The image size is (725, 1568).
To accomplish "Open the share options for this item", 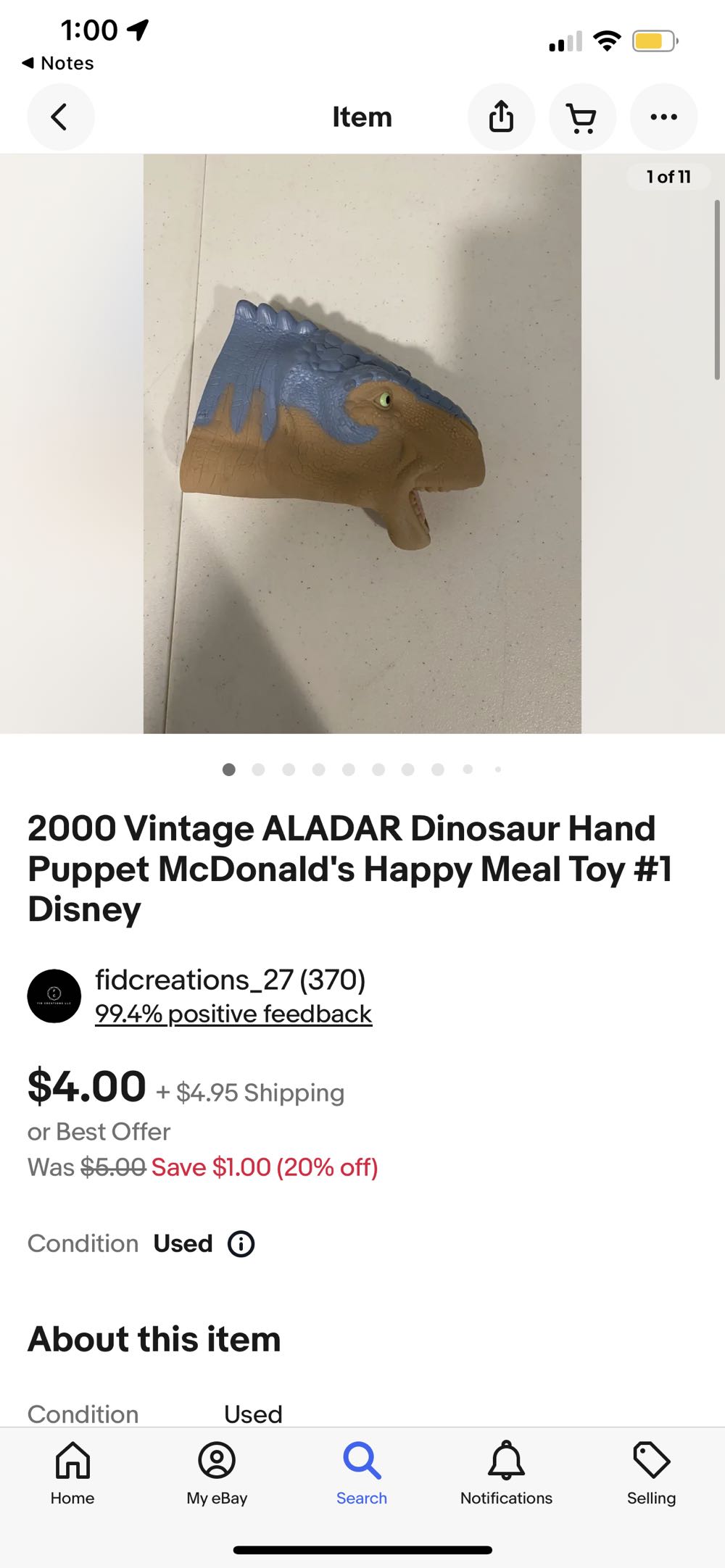I will pyautogui.click(x=502, y=117).
